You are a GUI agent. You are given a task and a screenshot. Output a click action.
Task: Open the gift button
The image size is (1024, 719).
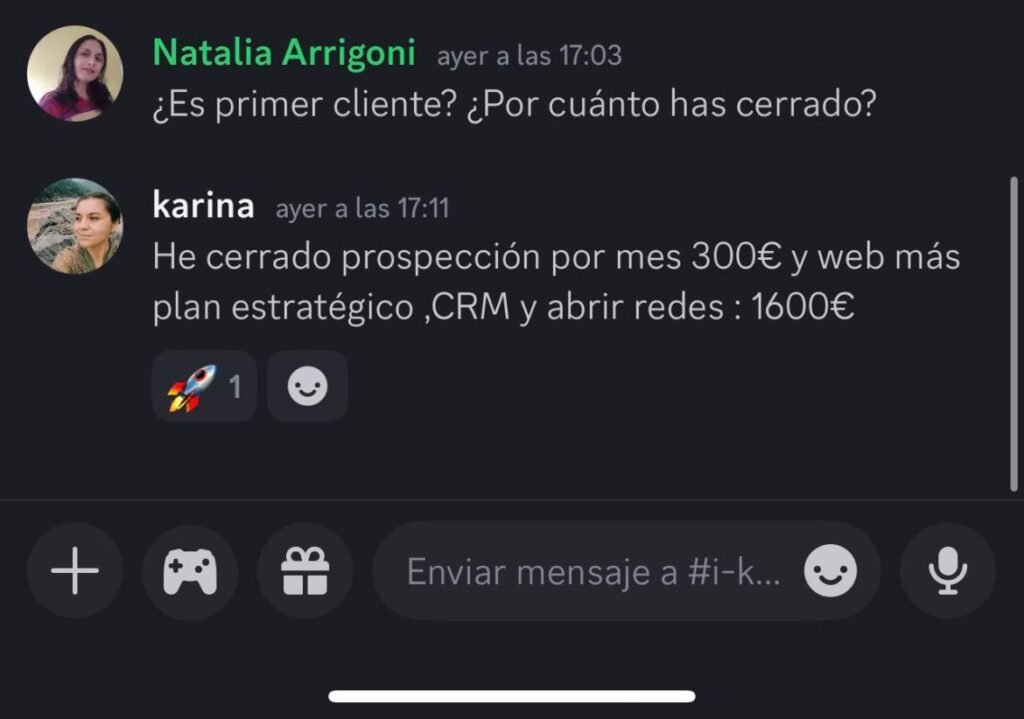point(305,572)
